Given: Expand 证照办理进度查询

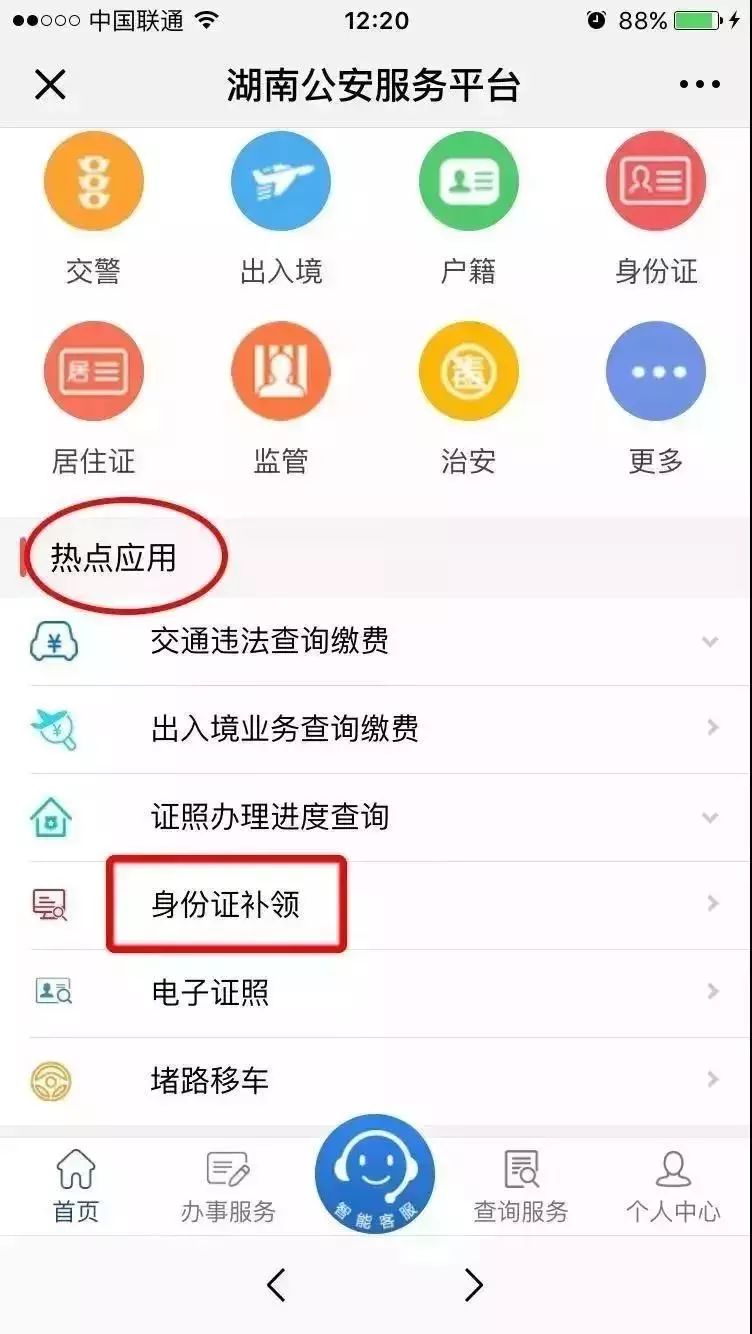Looking at the screenshot, I should coord(375,817).
